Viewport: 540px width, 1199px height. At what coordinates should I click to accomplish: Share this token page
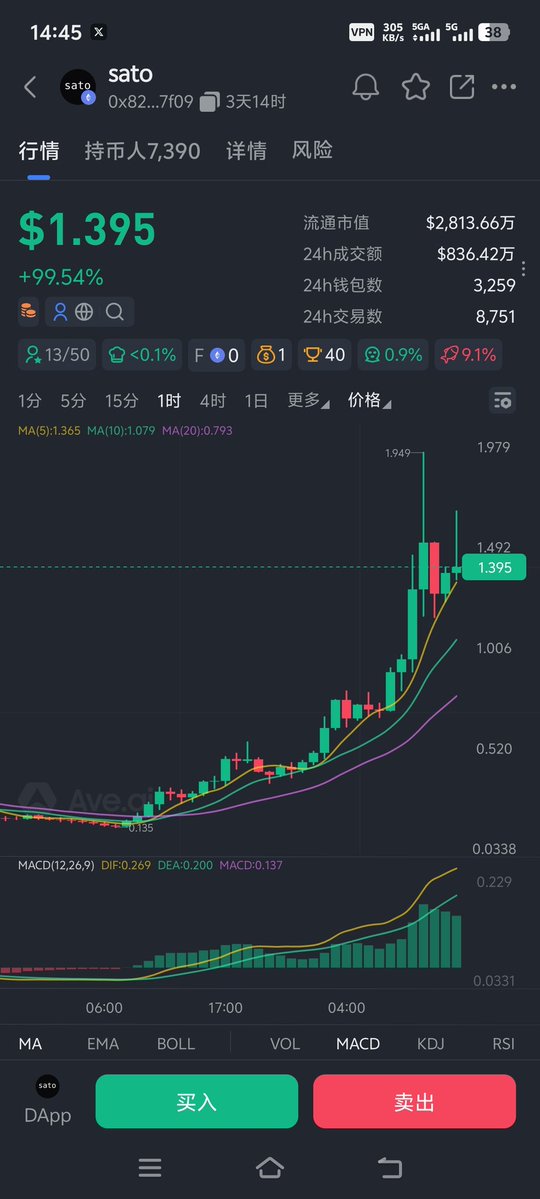coord(462,86)
